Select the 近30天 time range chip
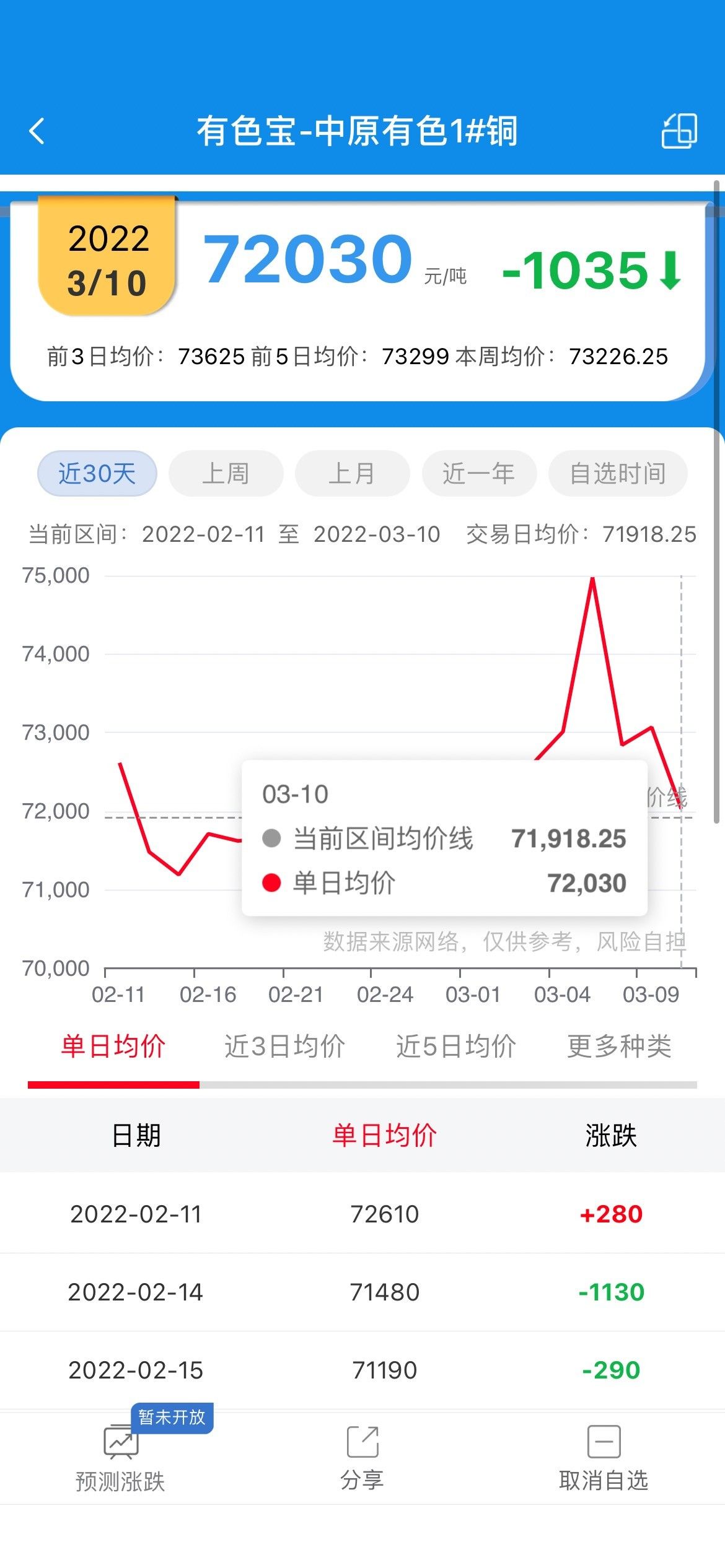725x1568 pixels. pos(97,474)
